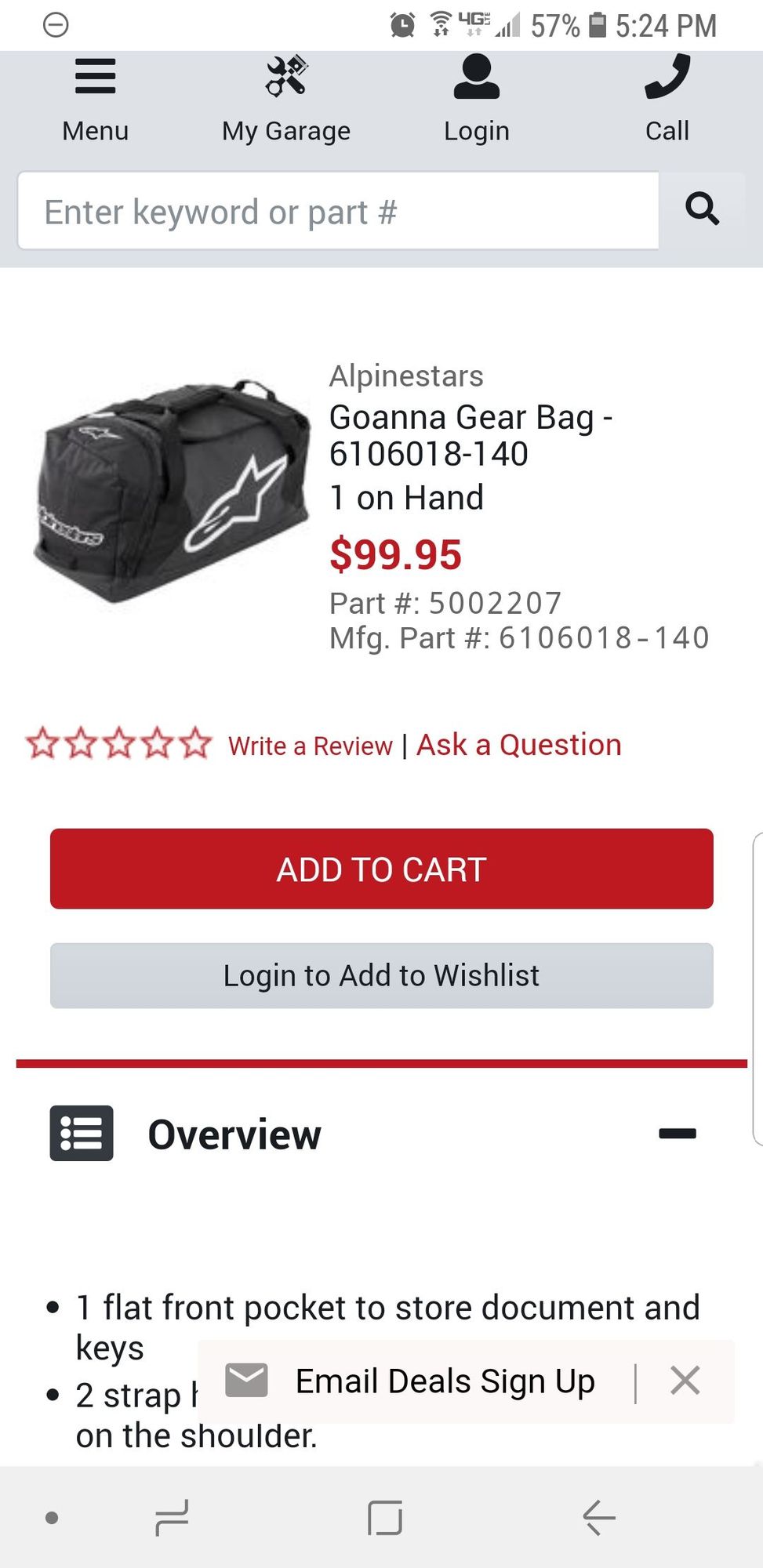Submit search with the magnifier icon
The height and width of the screenshot is (1568, 763).
[x=702, y=210]
